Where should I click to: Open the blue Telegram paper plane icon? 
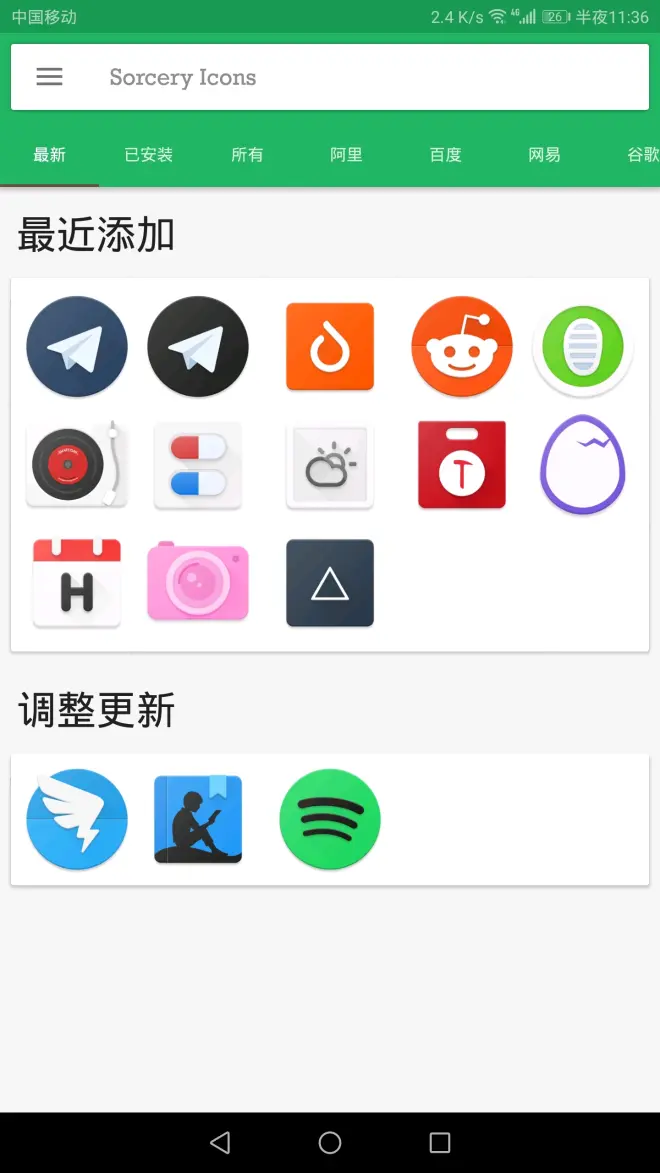pos(77,346)
